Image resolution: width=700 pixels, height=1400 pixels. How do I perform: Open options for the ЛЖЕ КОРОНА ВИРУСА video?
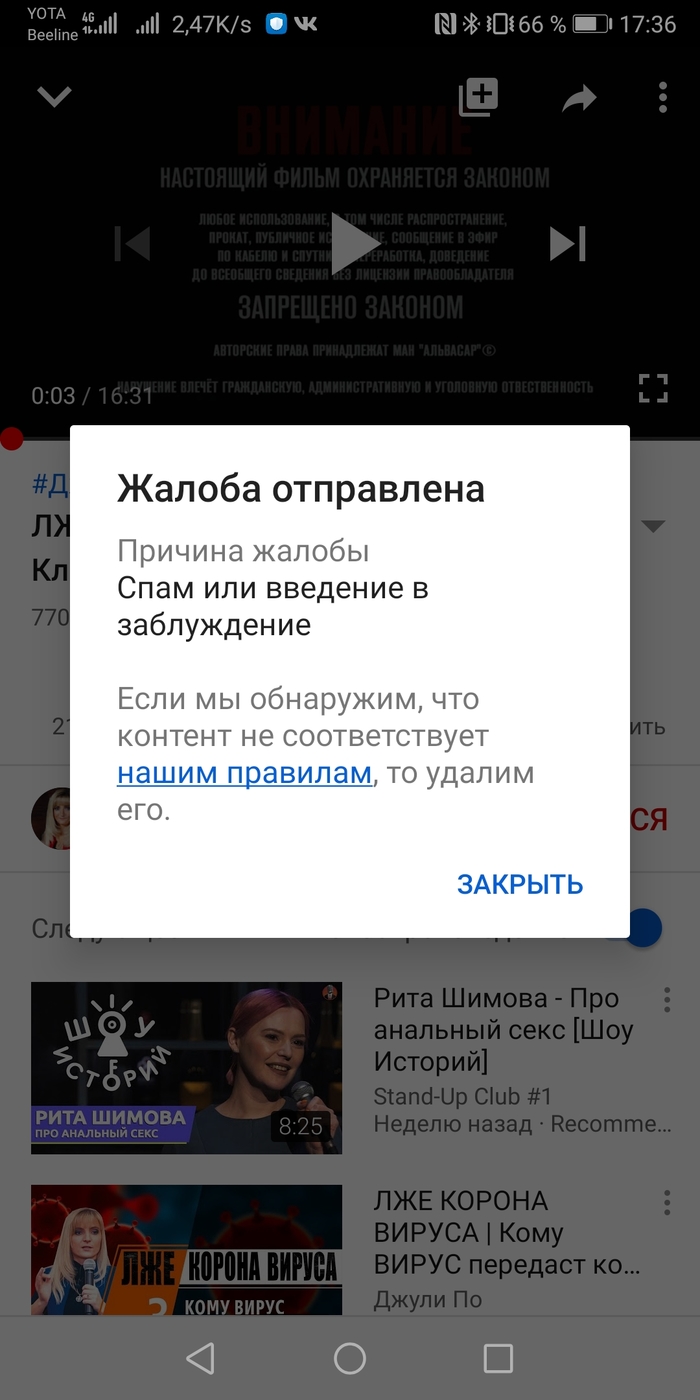tap(667, 1202)
